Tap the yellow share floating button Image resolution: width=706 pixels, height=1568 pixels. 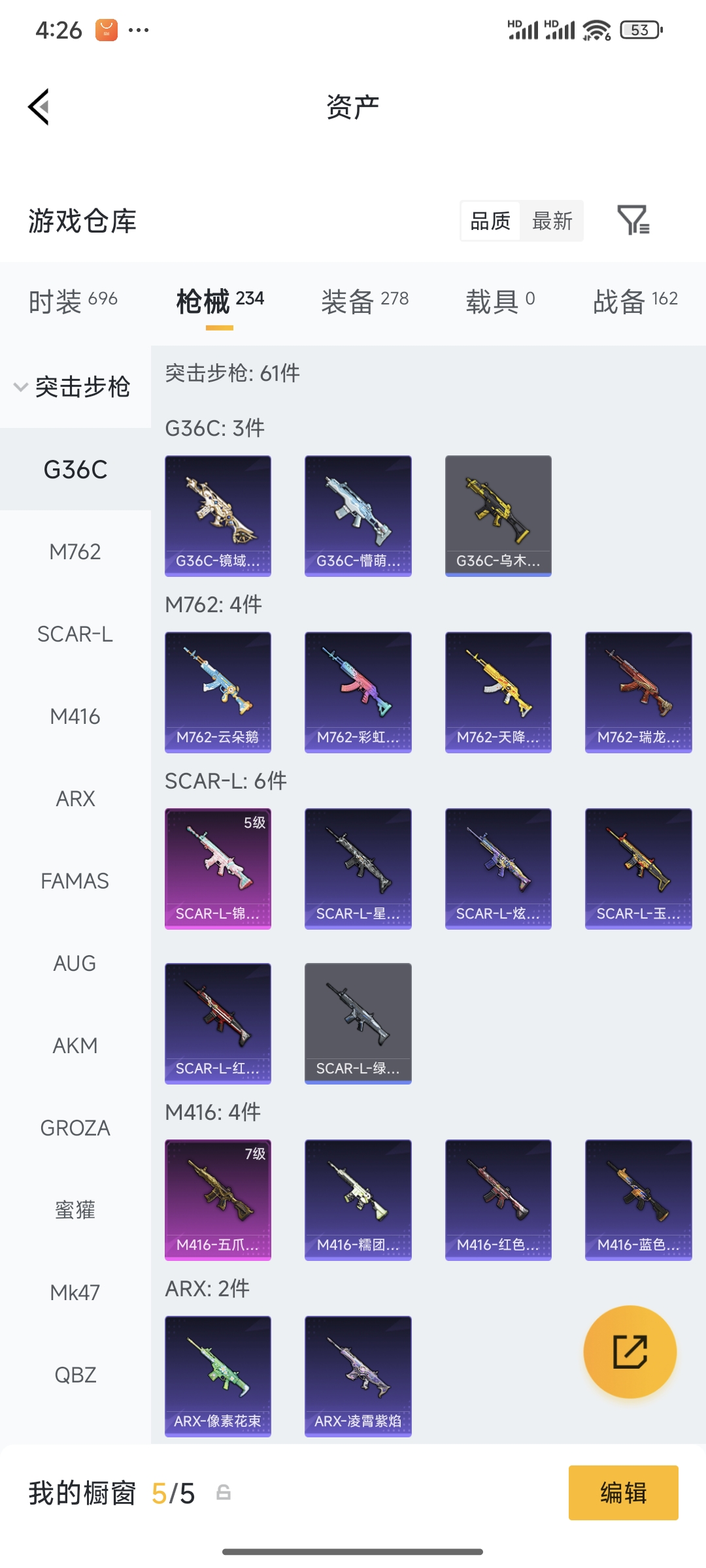coord(630,1352)
